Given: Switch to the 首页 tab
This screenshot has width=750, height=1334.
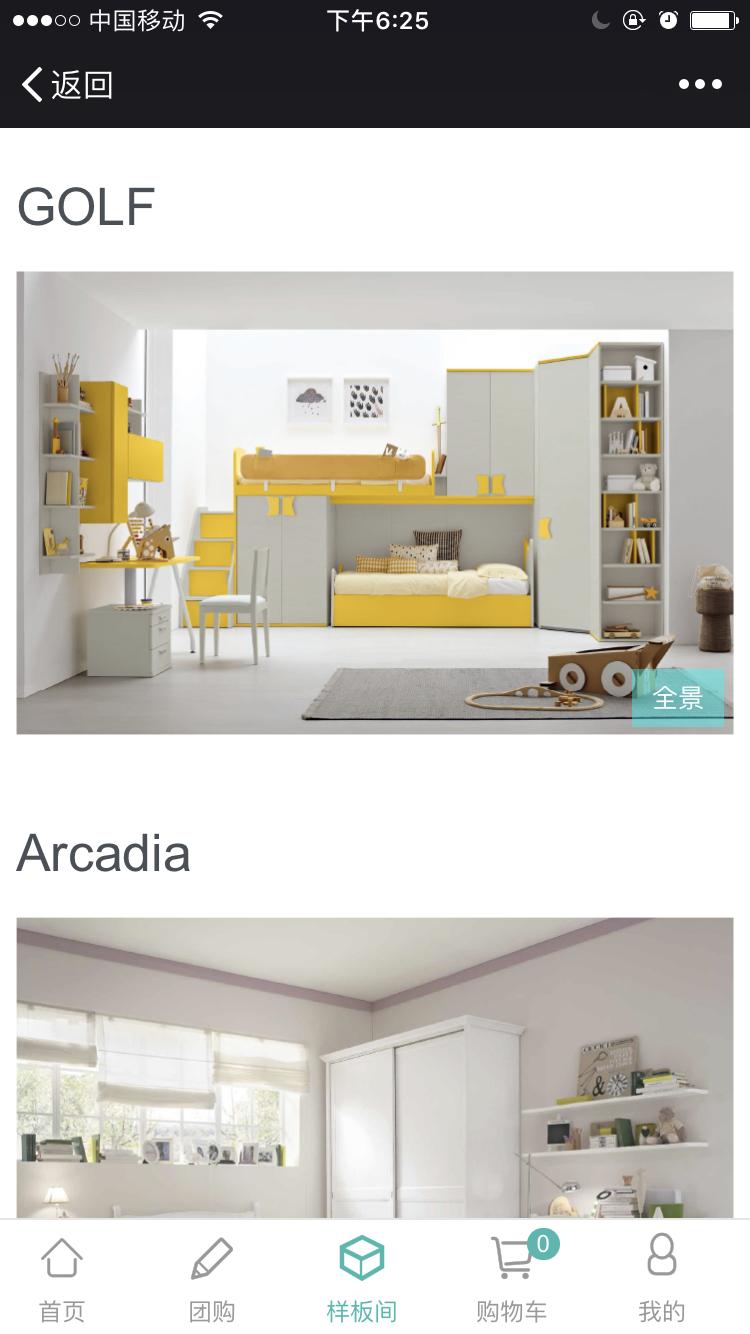Looking at the screenshot, I should coord(62,1279).
